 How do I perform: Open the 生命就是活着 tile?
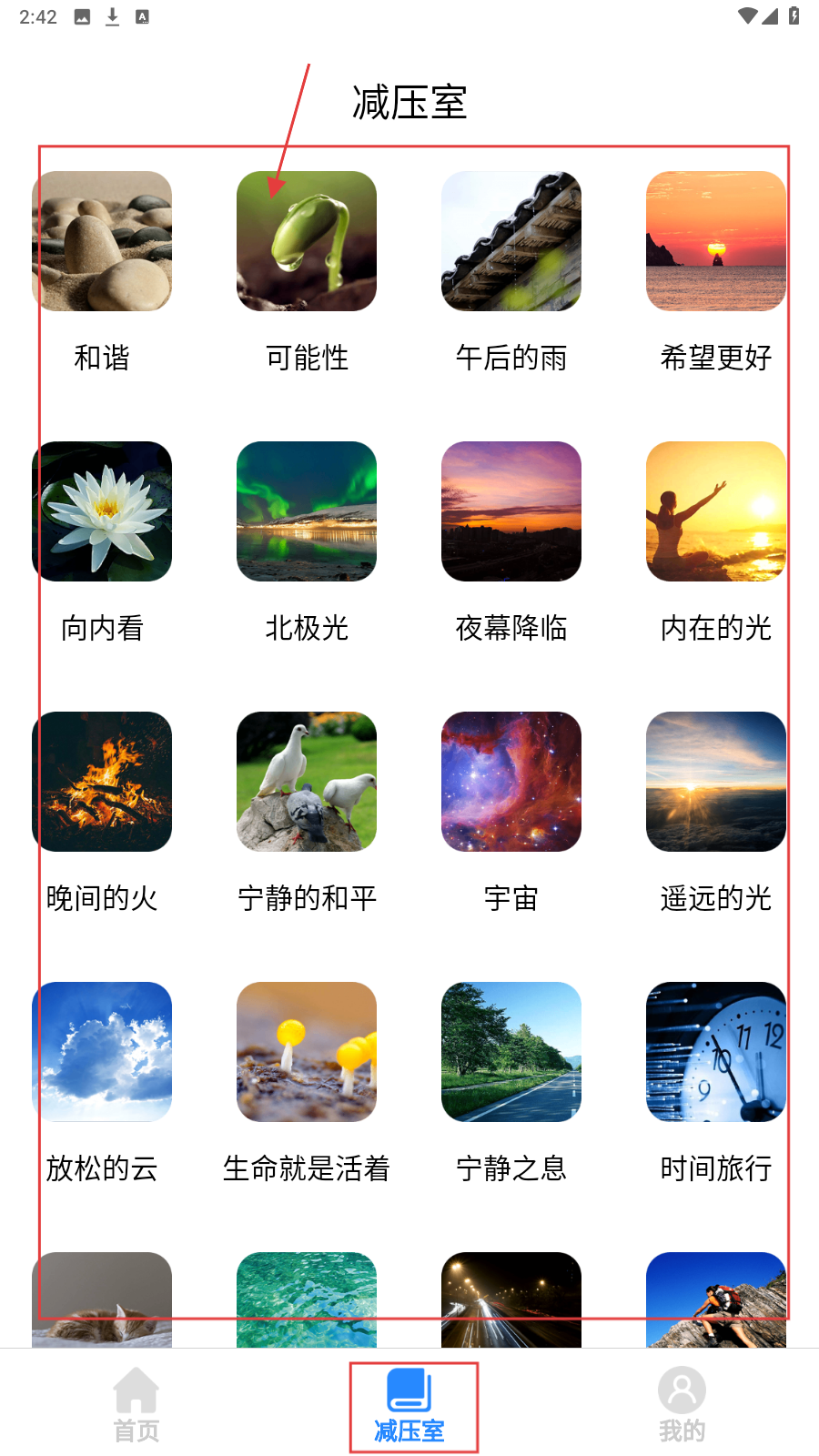[x=307, y=1052]
